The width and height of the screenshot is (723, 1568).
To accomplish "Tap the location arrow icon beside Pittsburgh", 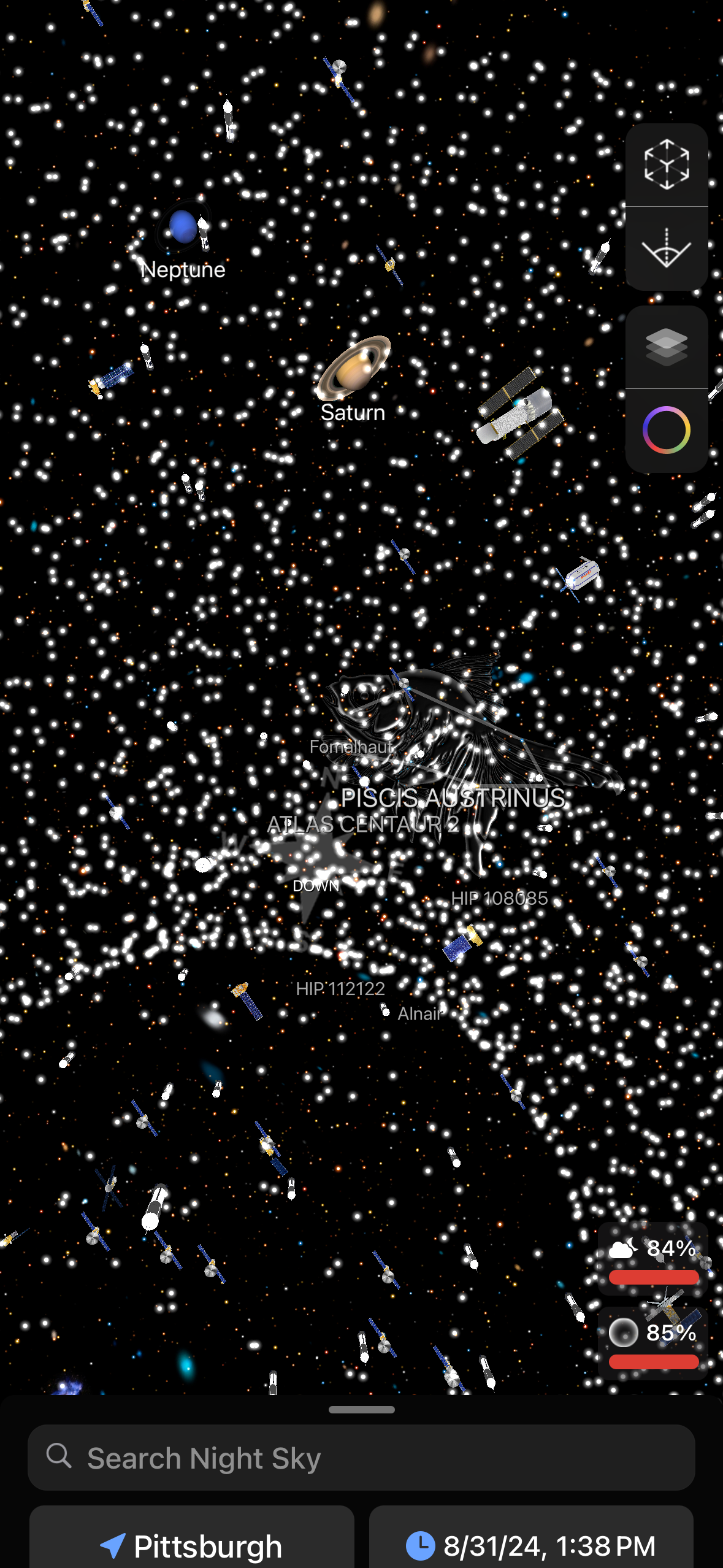I will pyautogui.click(x=113, y=1546).
